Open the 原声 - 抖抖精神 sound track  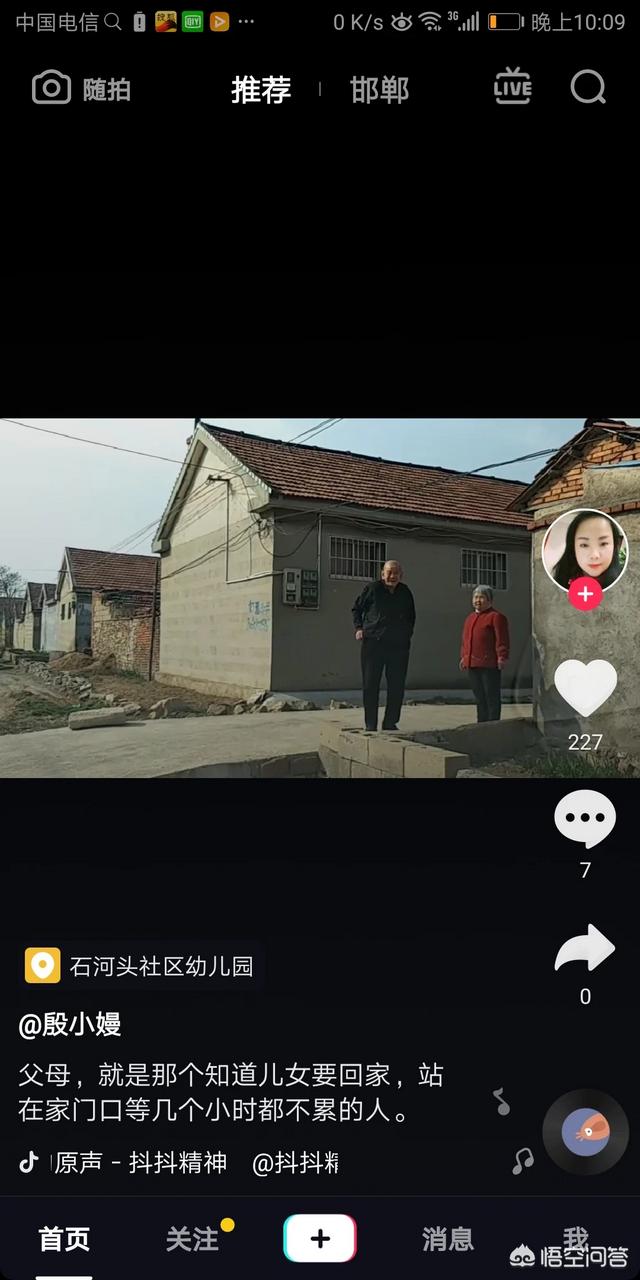click(x=140, y=1162)
